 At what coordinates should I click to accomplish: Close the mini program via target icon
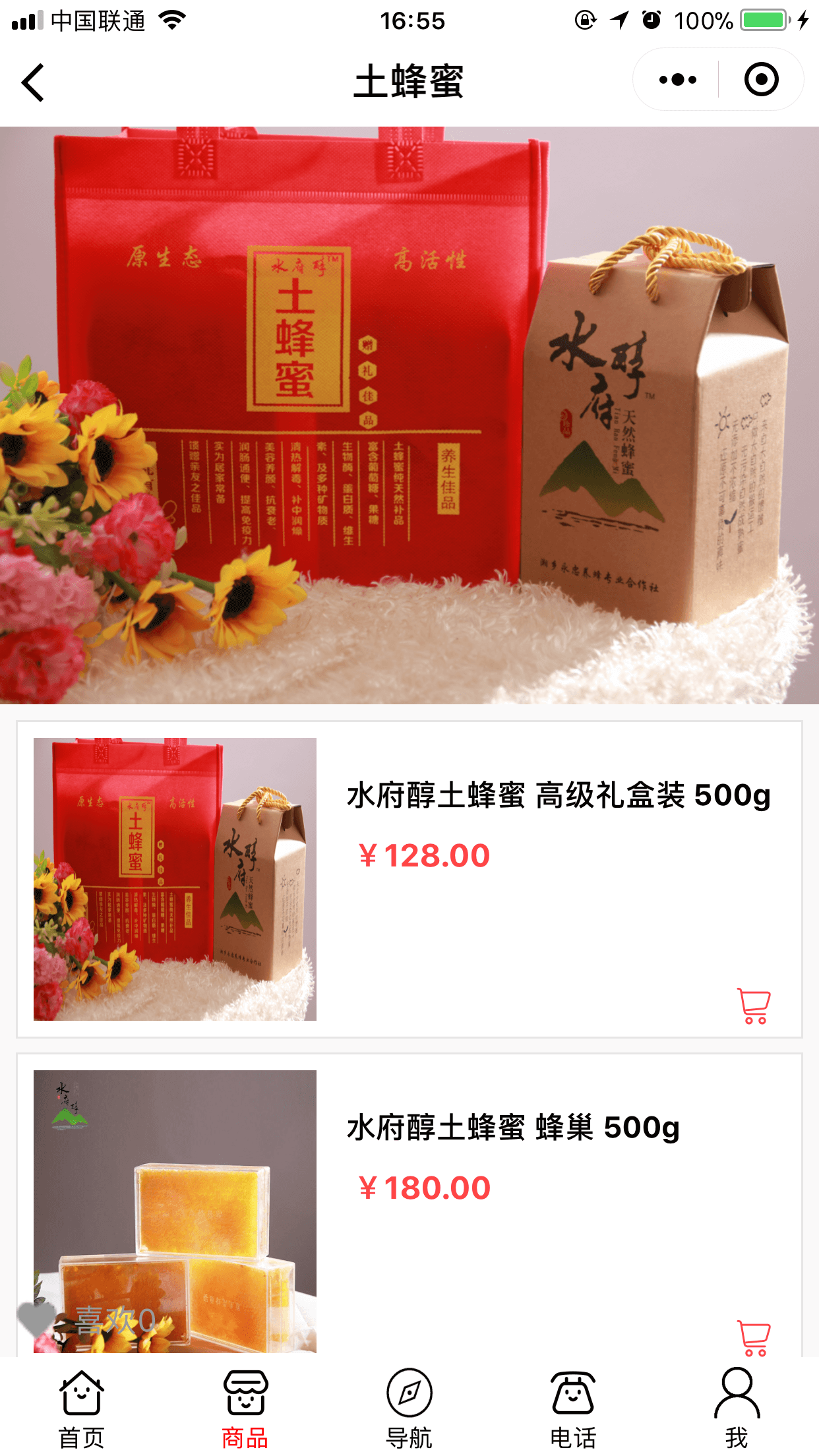point(761,80)
